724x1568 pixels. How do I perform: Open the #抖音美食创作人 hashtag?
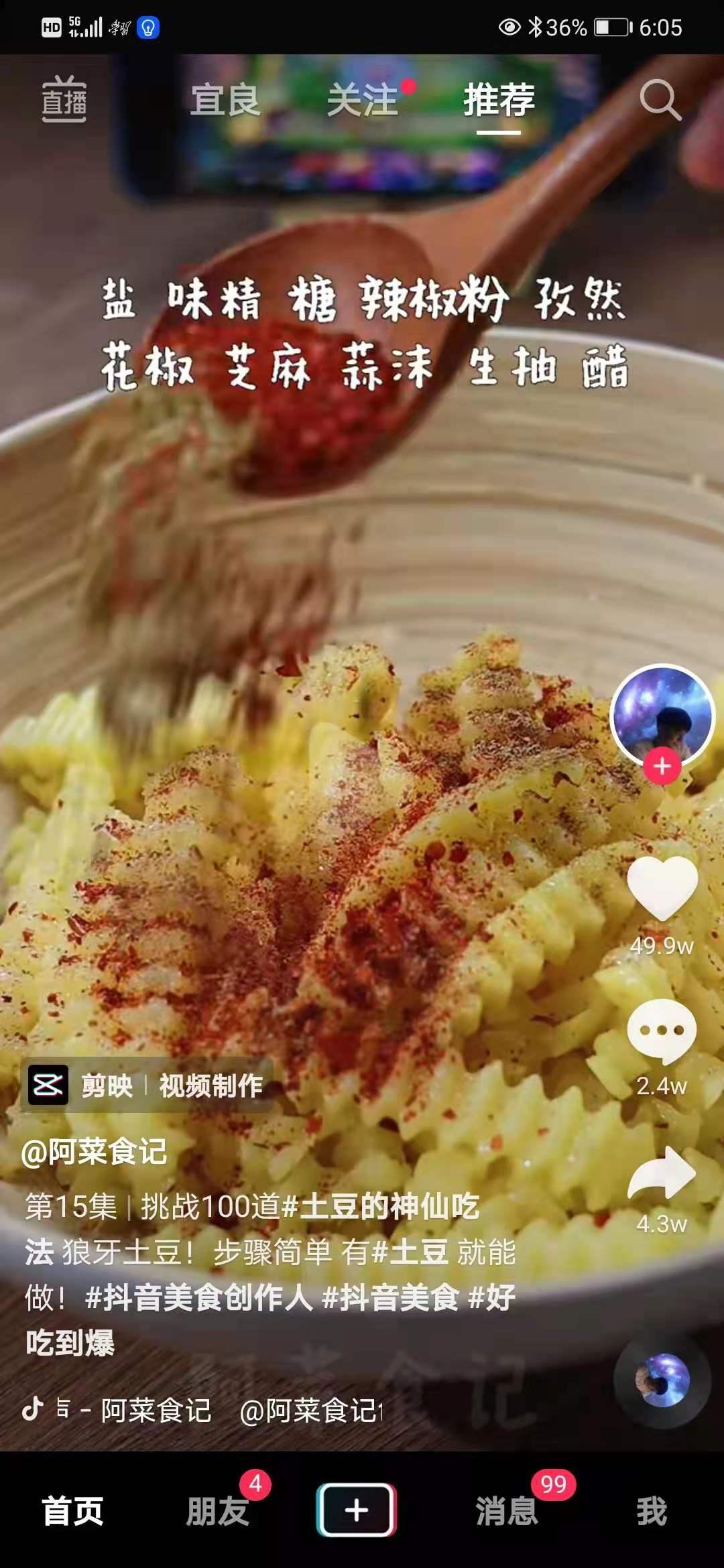pyautogui.click(x=199, y=1298)
